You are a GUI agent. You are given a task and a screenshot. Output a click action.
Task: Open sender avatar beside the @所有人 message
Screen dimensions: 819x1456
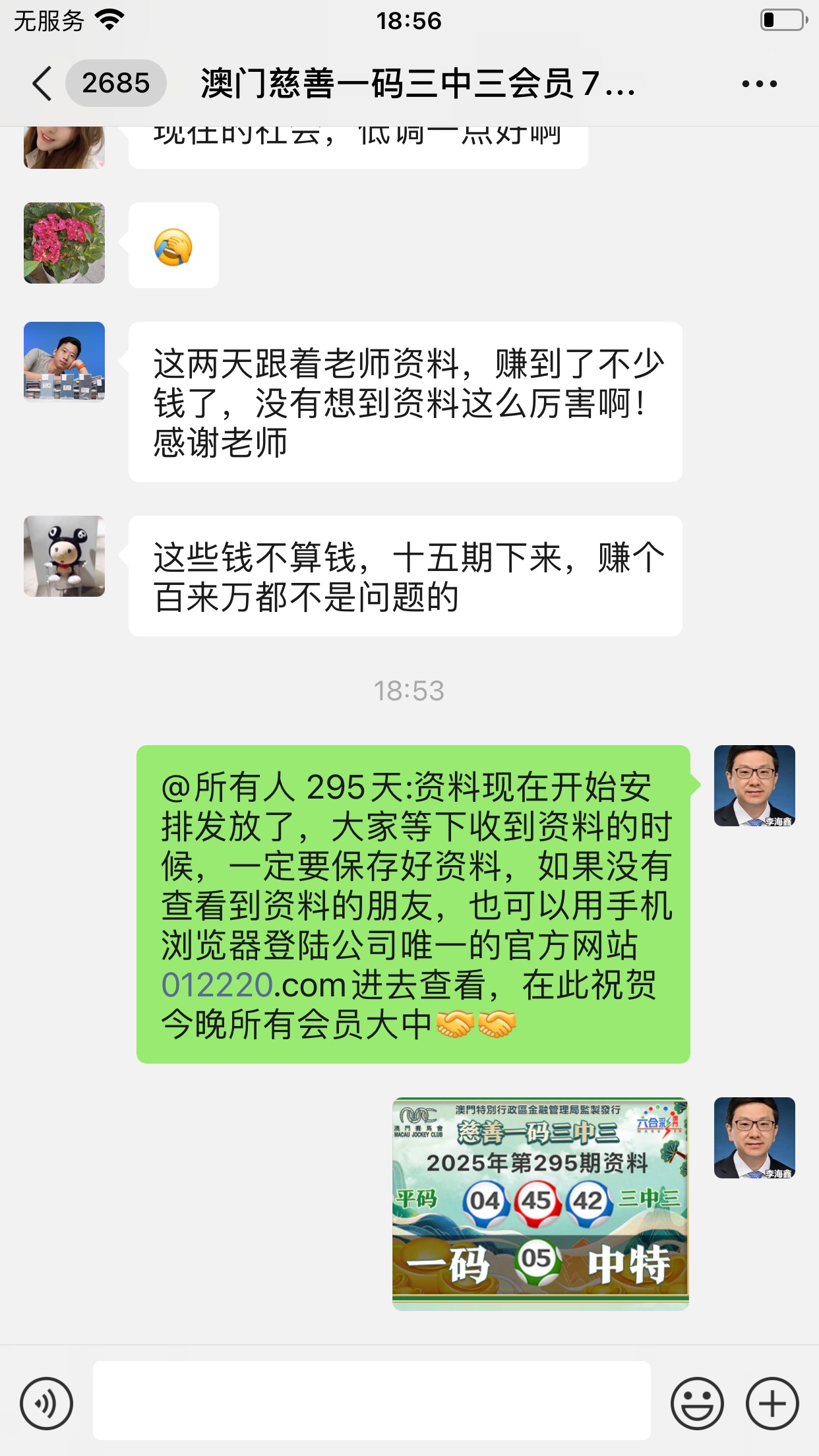754,785
